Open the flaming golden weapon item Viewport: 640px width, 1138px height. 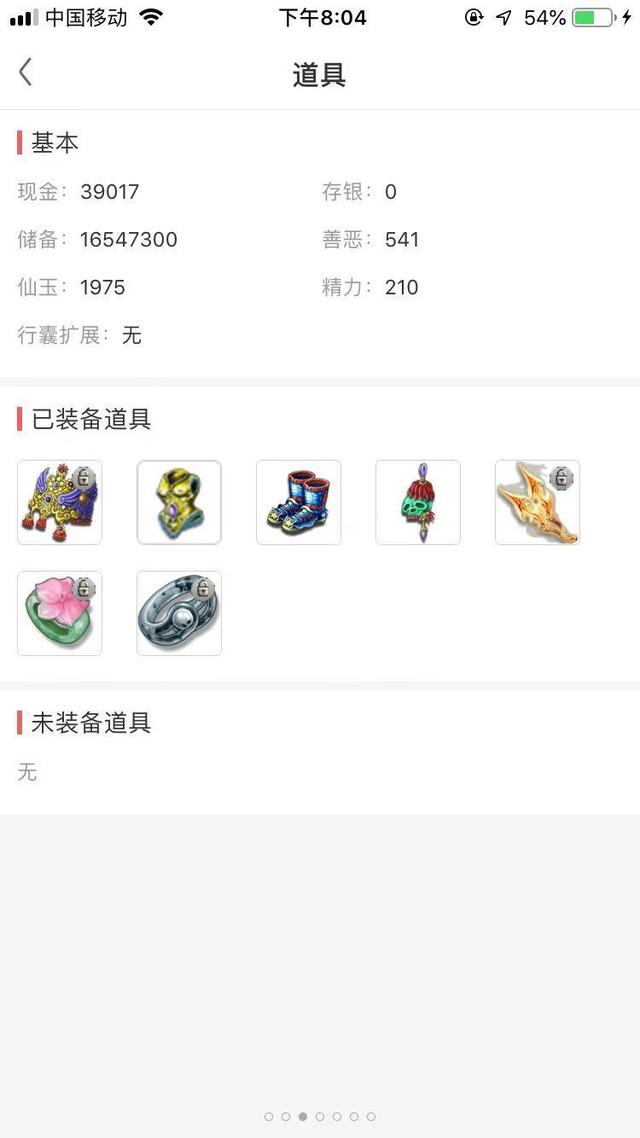538,502
